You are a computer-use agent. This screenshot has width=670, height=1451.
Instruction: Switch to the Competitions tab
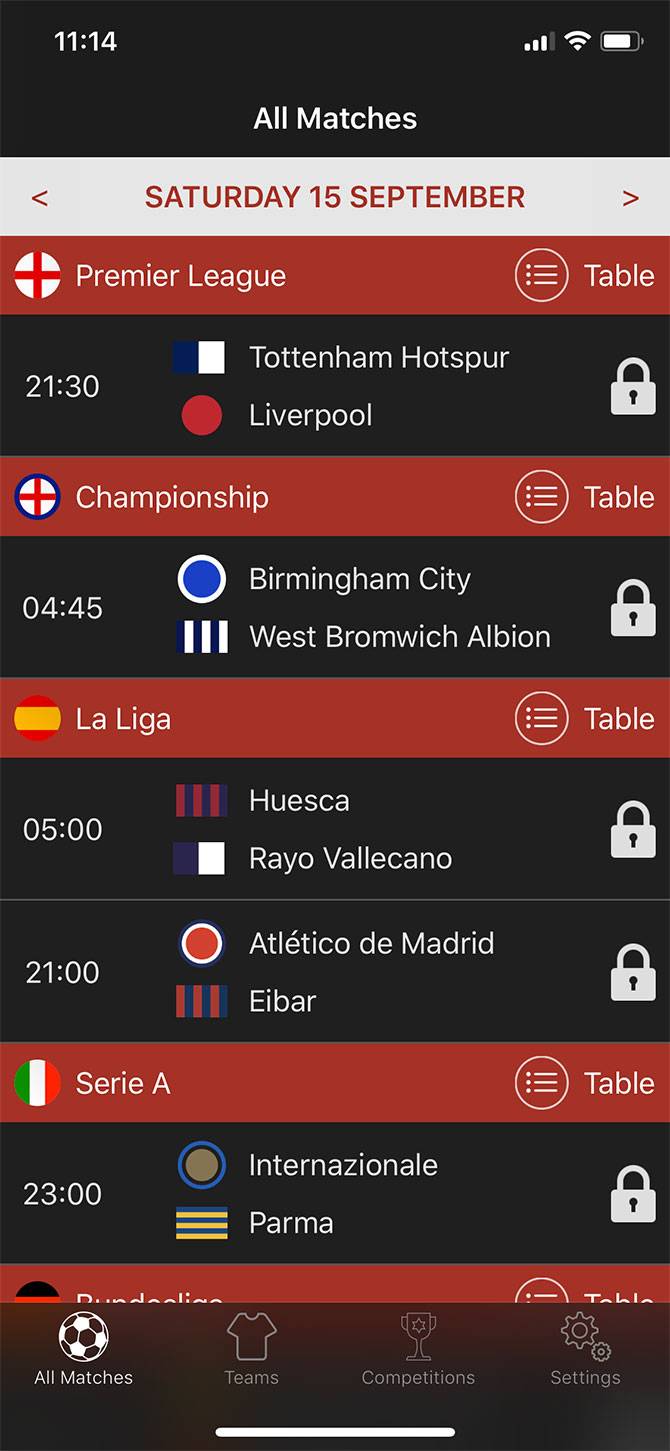[418, 1349]
